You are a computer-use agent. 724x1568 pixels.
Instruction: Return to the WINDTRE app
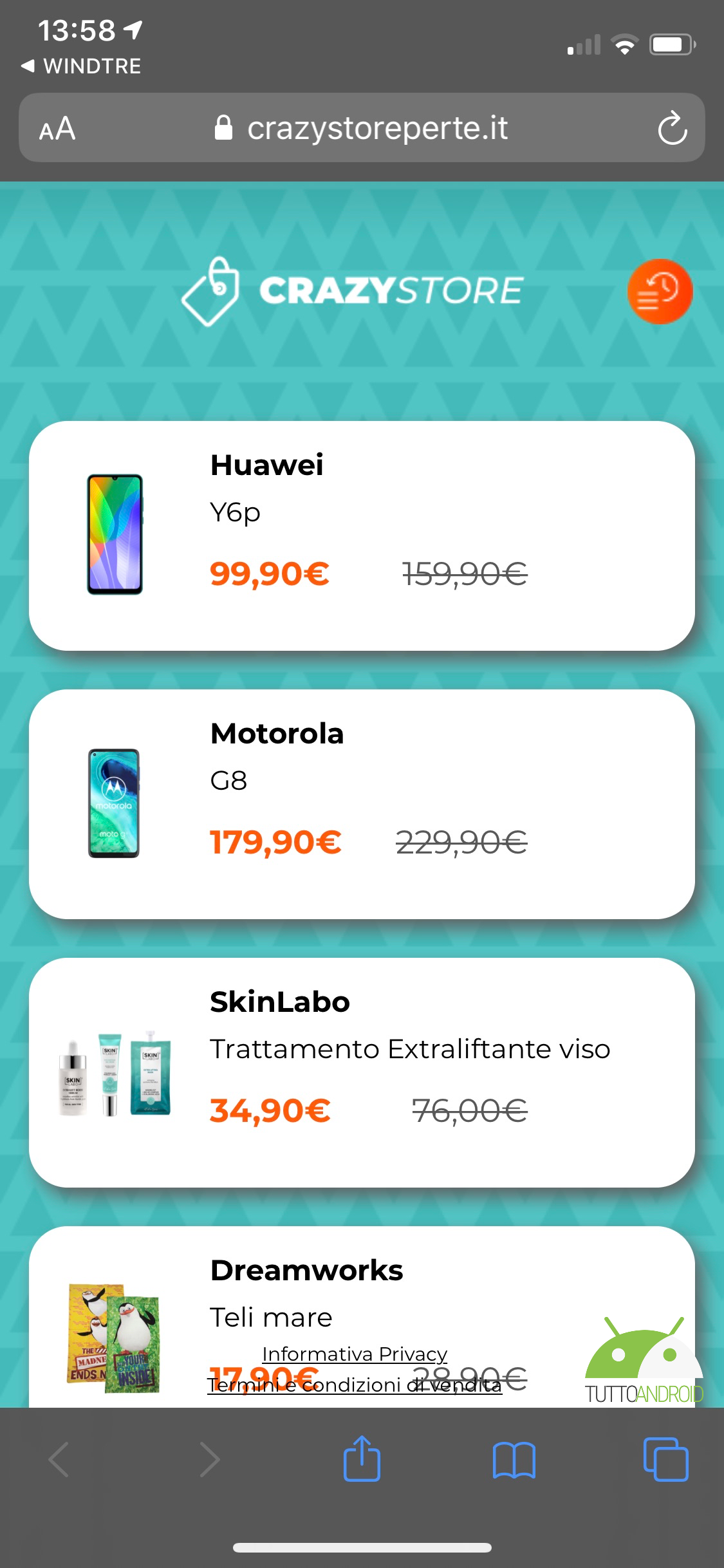point(81,66)
